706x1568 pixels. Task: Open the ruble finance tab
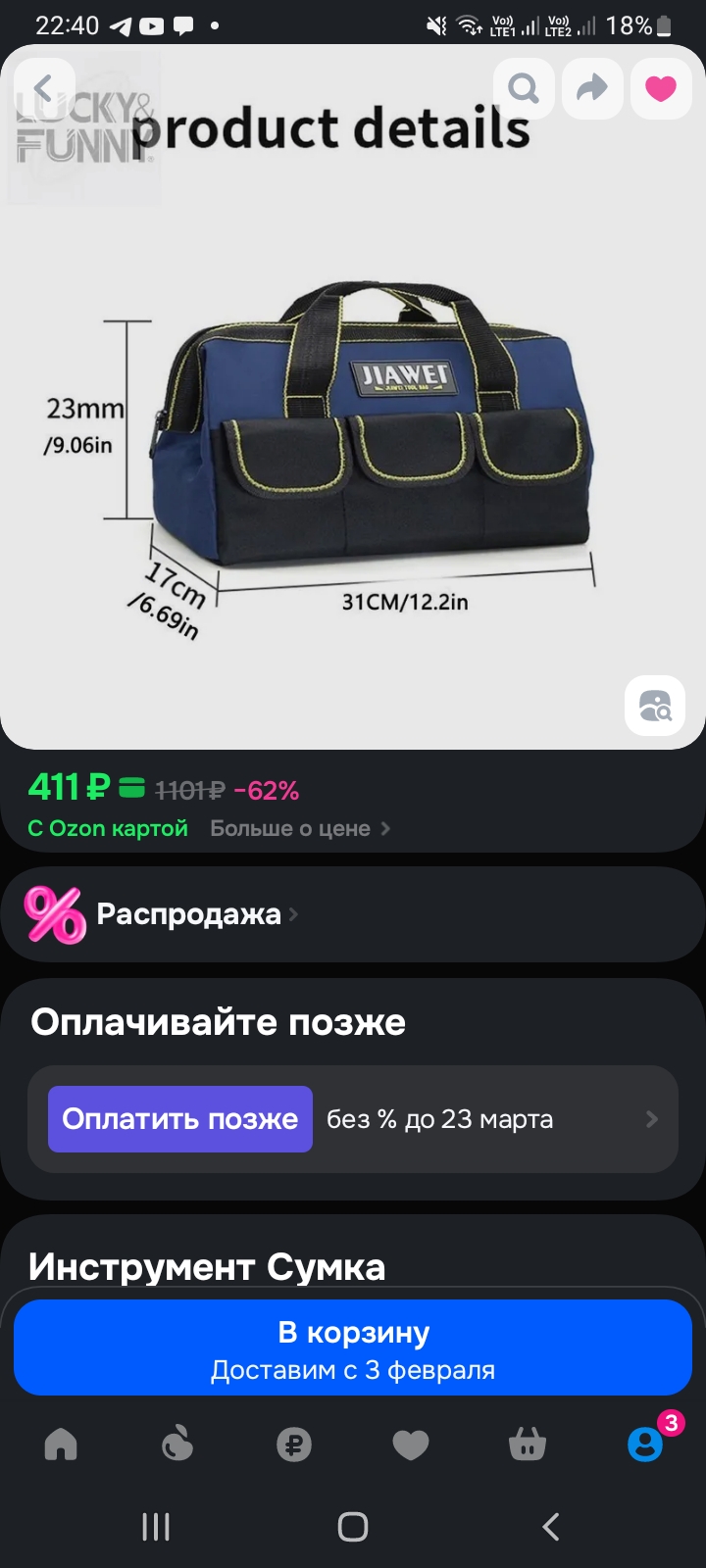[x=294, y=1444]
